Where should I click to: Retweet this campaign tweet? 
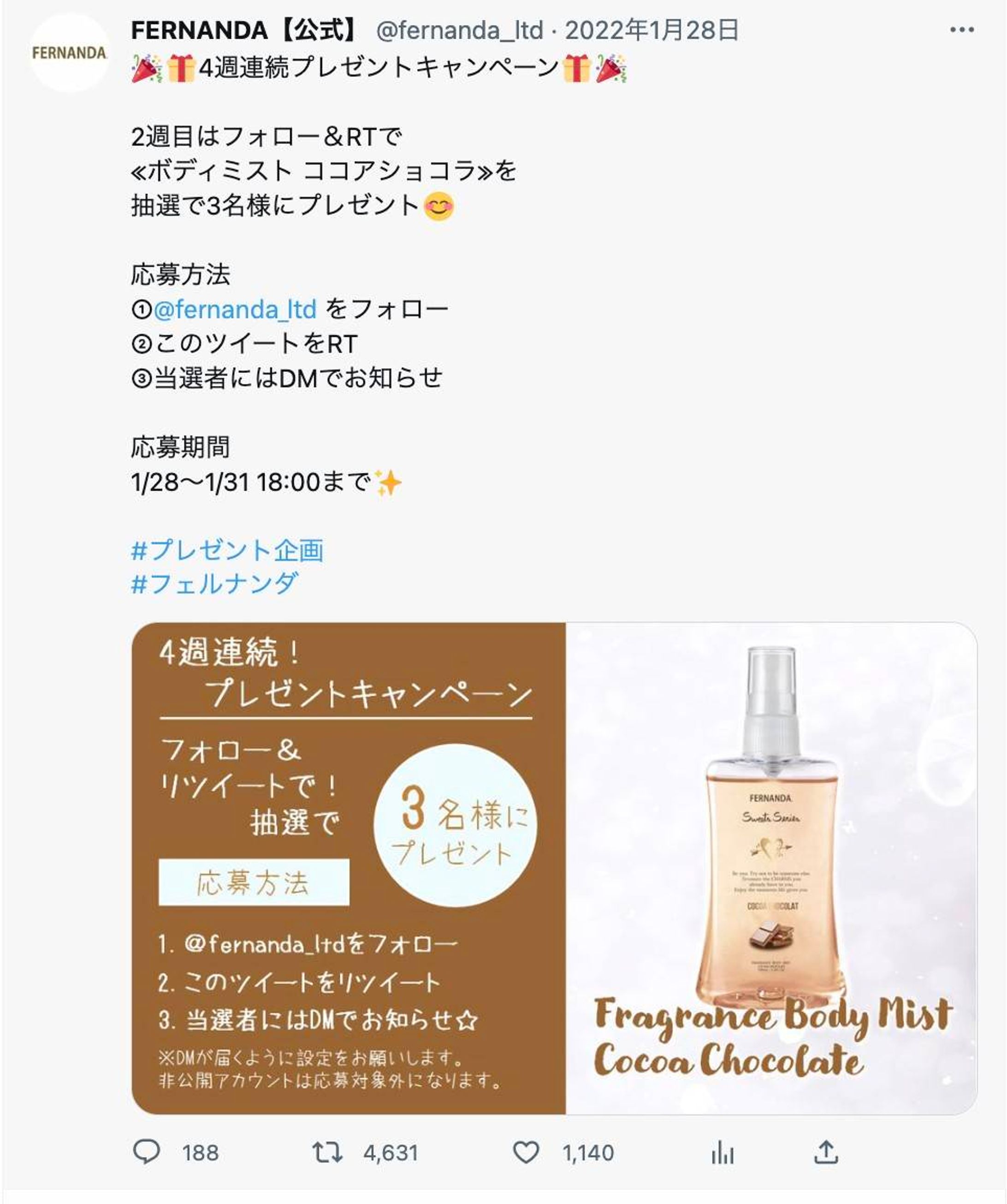tap(327, 1152)
